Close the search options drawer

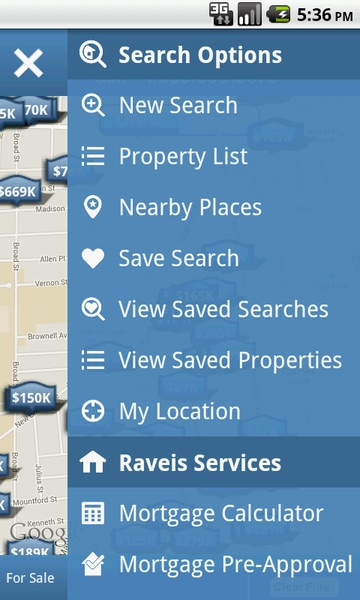pos(28,63)
